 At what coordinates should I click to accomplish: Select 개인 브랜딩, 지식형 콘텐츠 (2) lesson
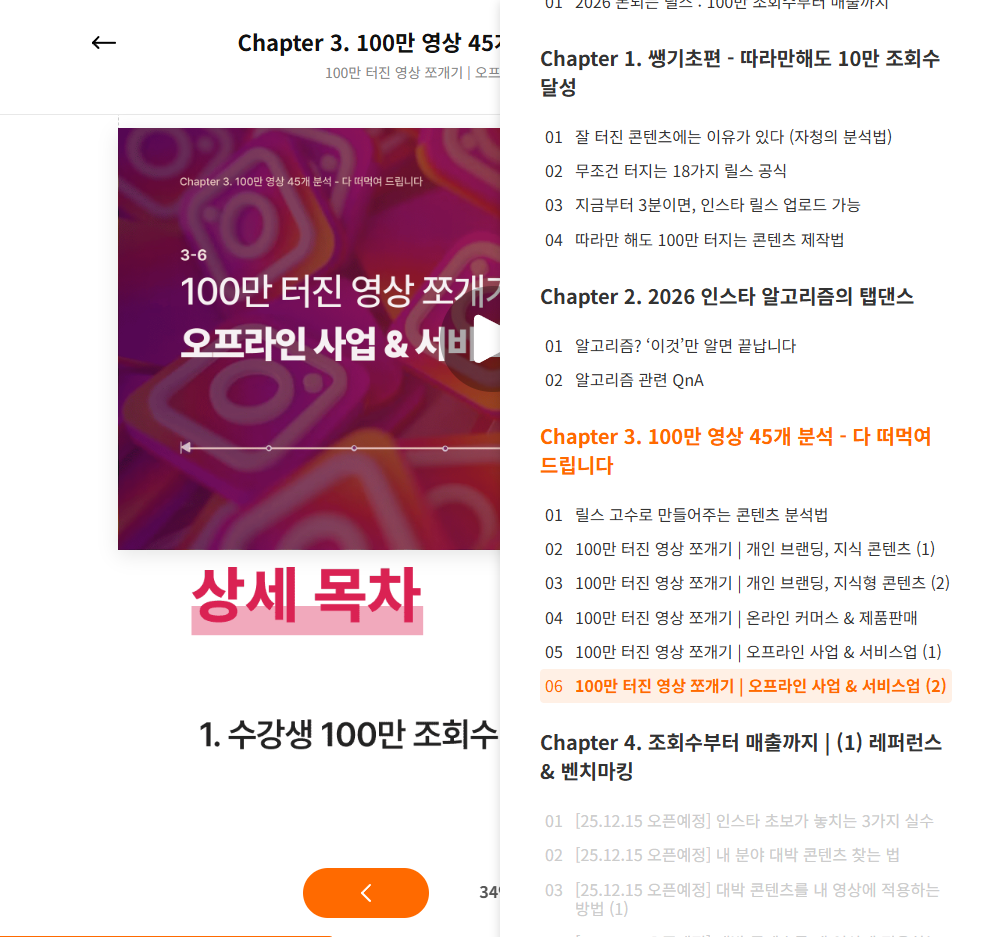coord(761,583)
